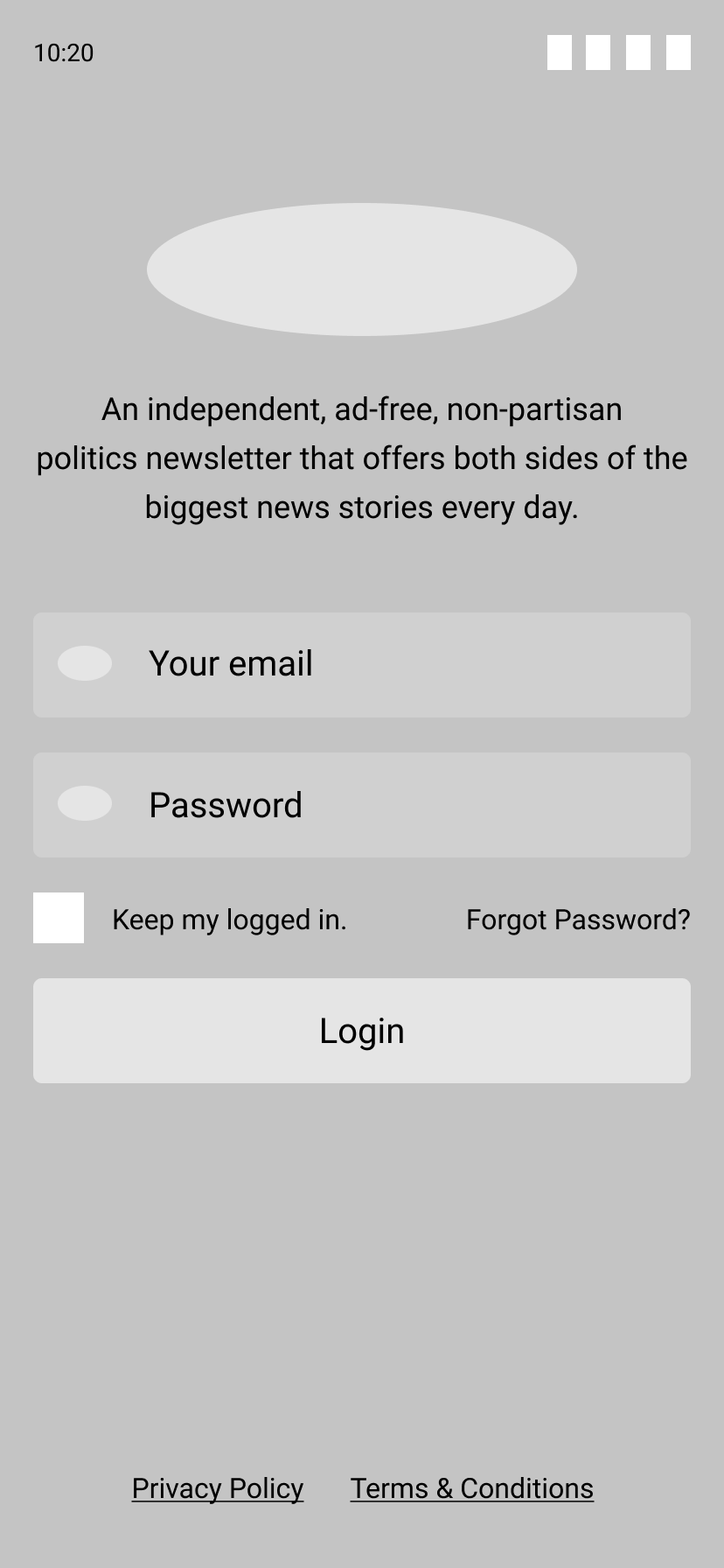The height and width of the screenshot is (1568, 724).
Task: Tap the Login button
Action: [362, 1031]
